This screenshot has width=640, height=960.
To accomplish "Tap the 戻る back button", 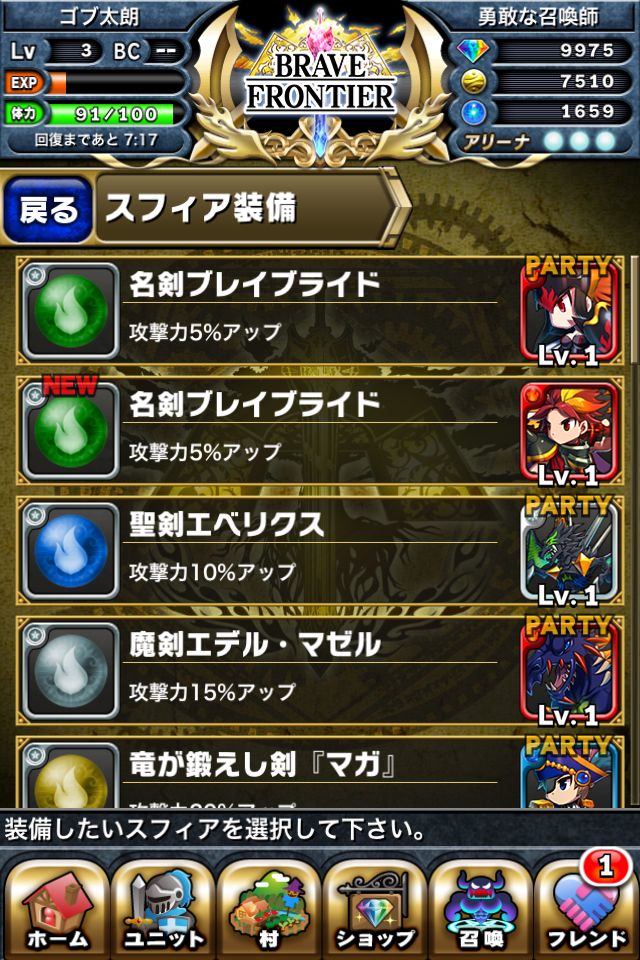I will click(48, 209).
